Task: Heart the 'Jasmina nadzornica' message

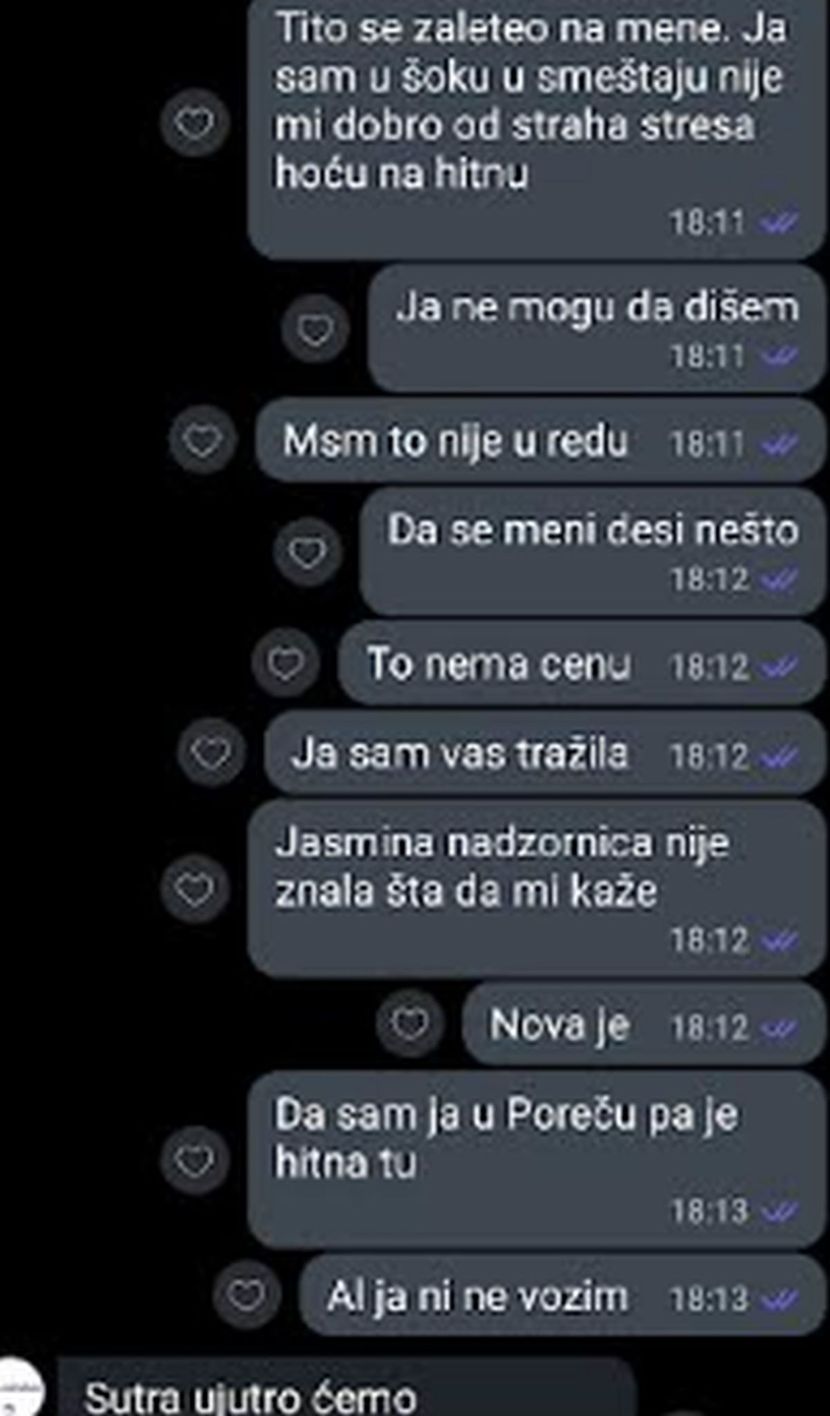Action: coord(194,888)
